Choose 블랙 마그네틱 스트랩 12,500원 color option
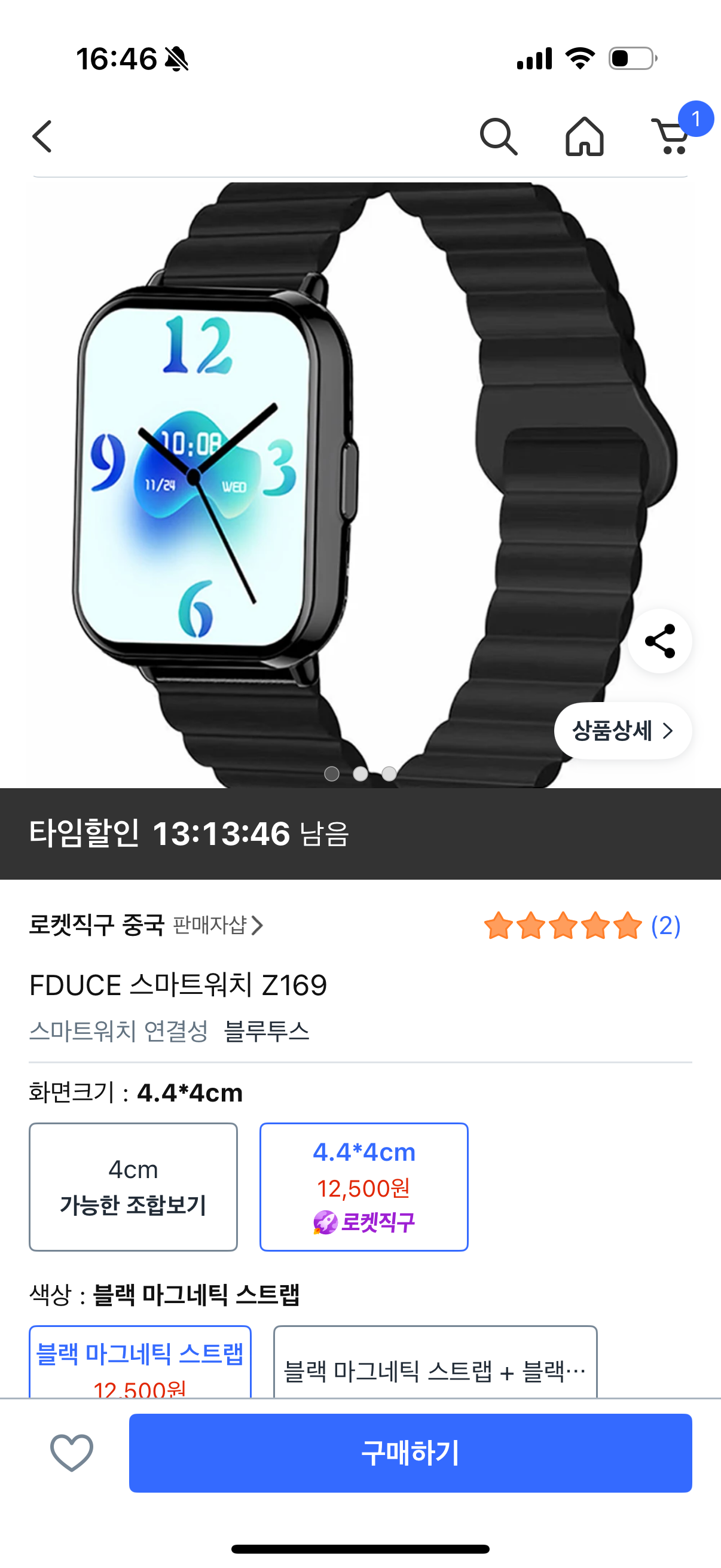The height and width of the screenshot is (1568, 721). click(140, 1362)
